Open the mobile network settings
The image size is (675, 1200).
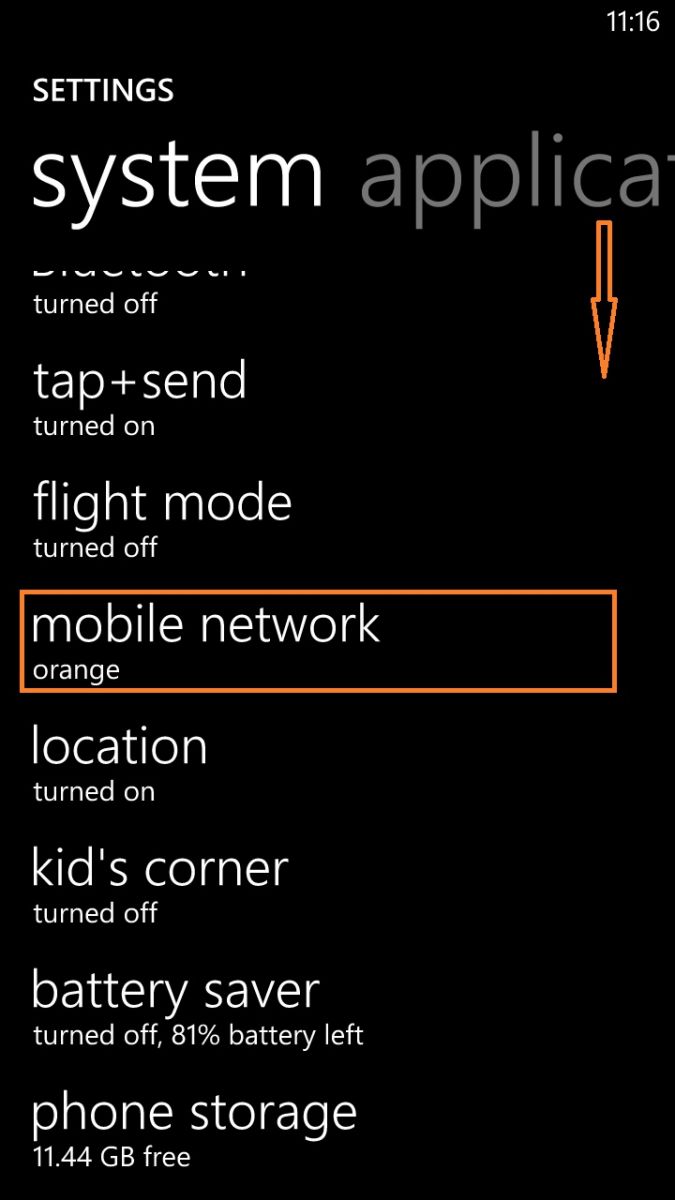pos(318,641)
